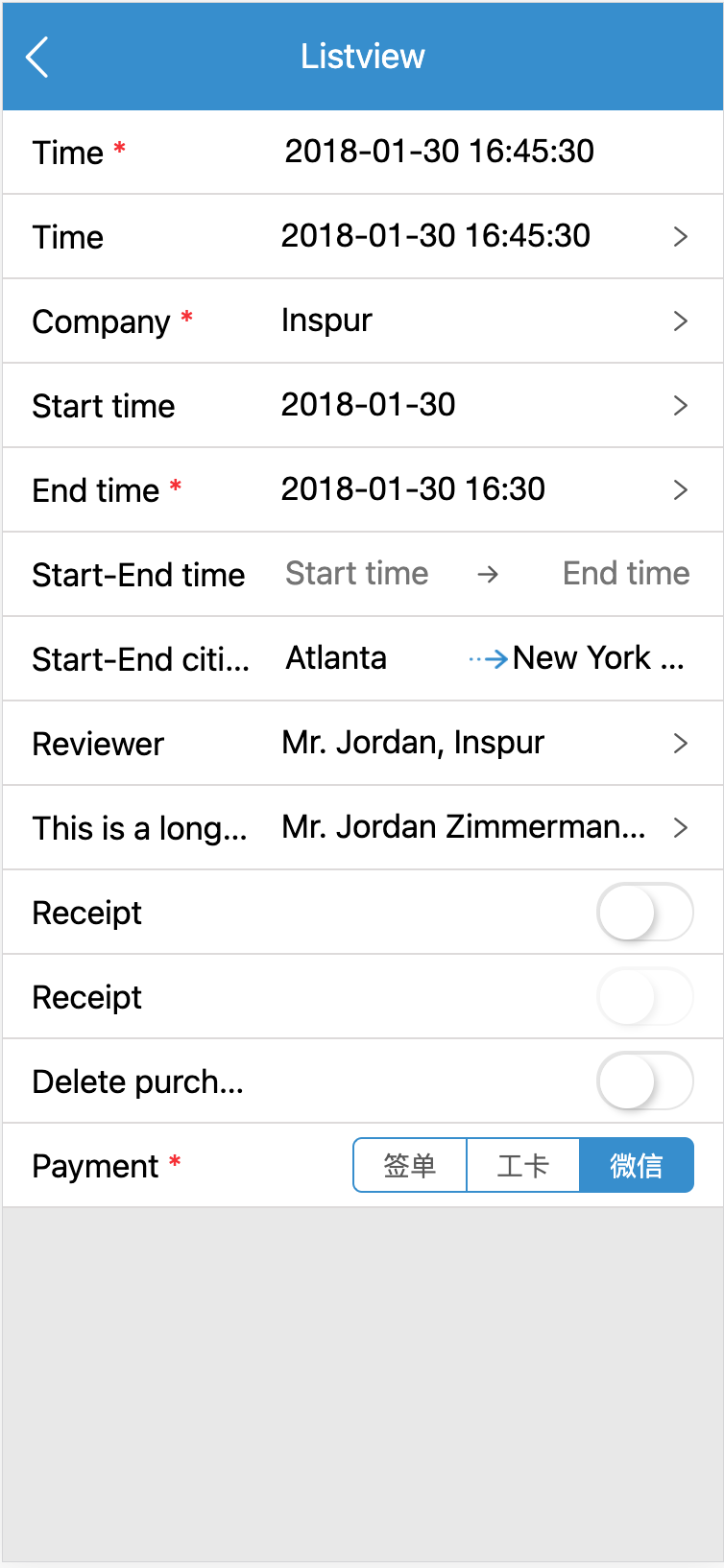Change the departure city Atlanta
The width and height of the screenshot is (724, 1568).
[337, 658]
